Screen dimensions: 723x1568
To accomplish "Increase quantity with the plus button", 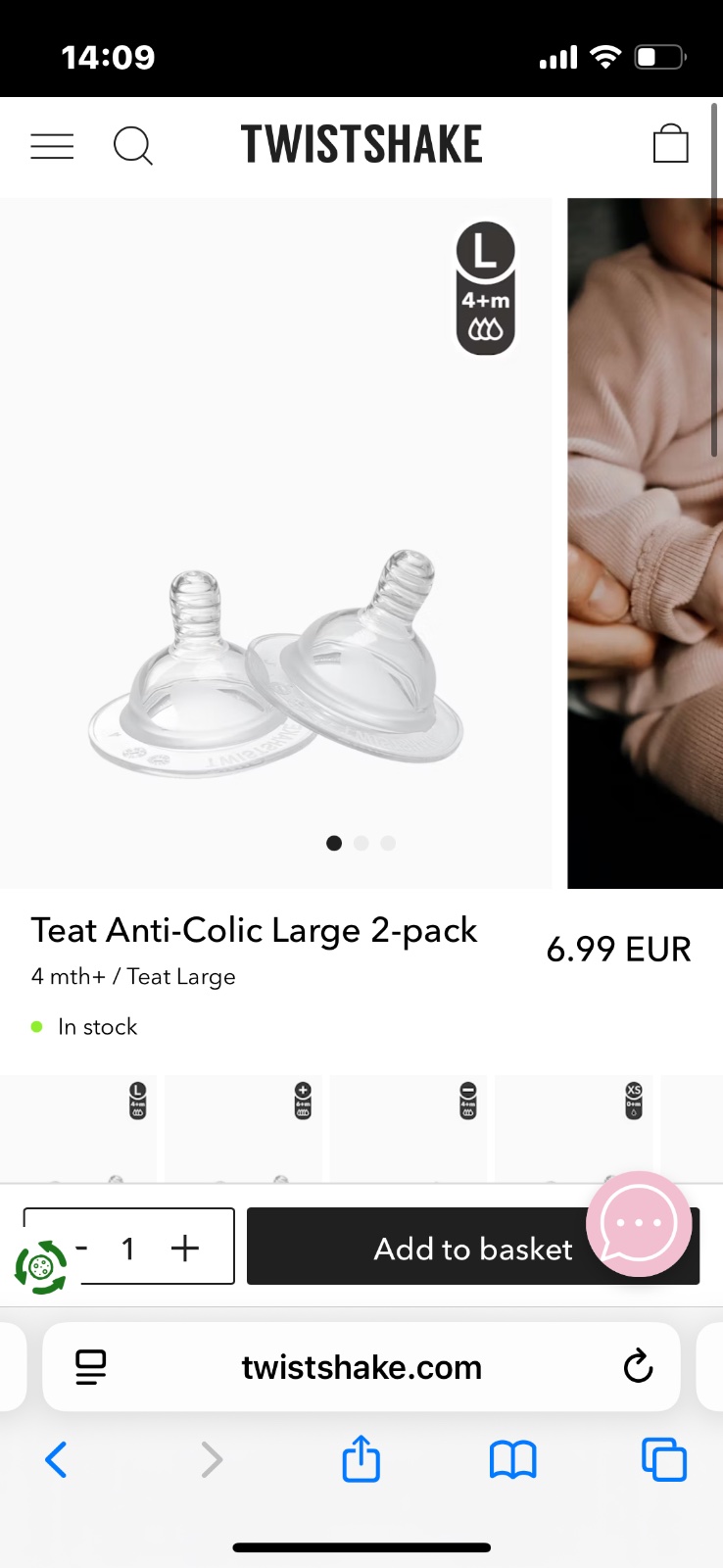I will (185, 1248).
